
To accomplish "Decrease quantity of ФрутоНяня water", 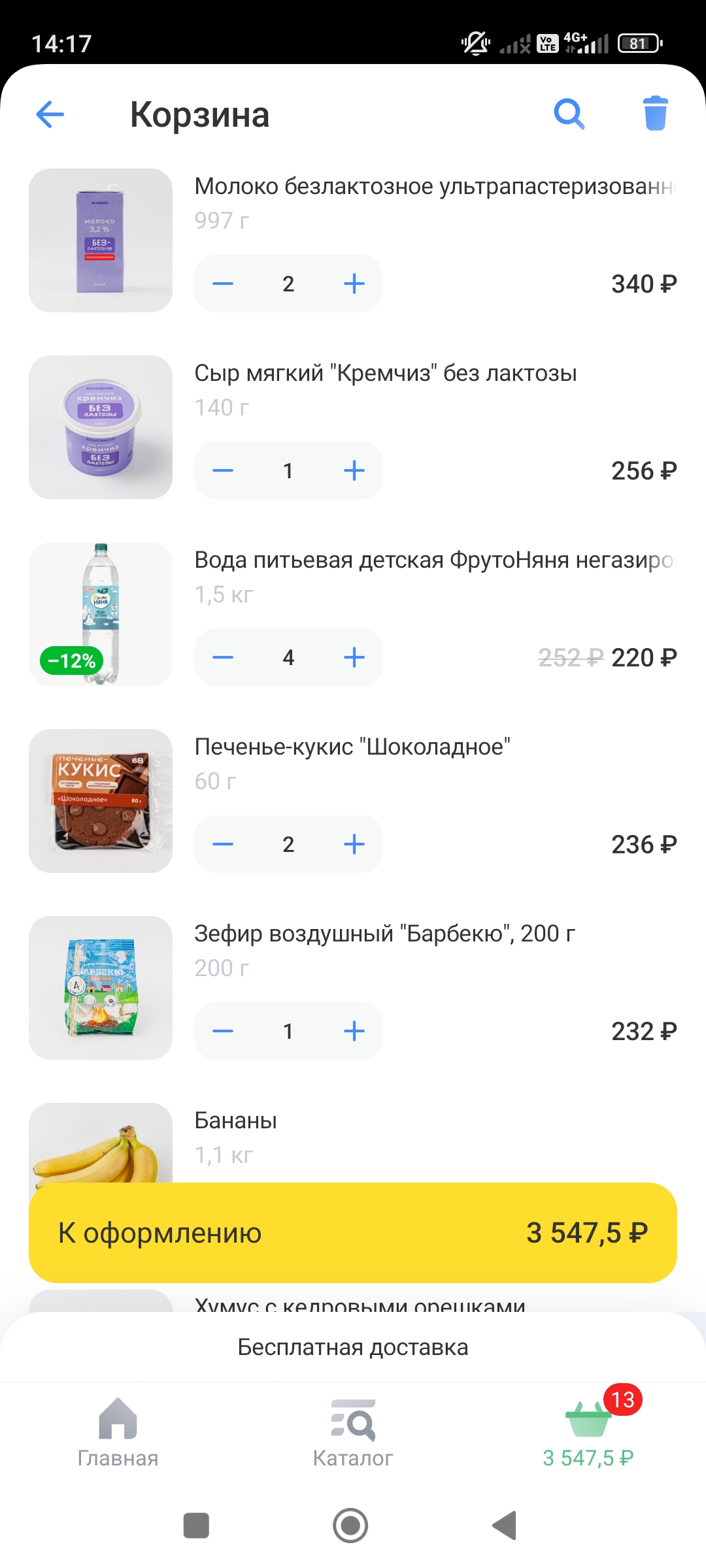I will click(x=223, y=657).
